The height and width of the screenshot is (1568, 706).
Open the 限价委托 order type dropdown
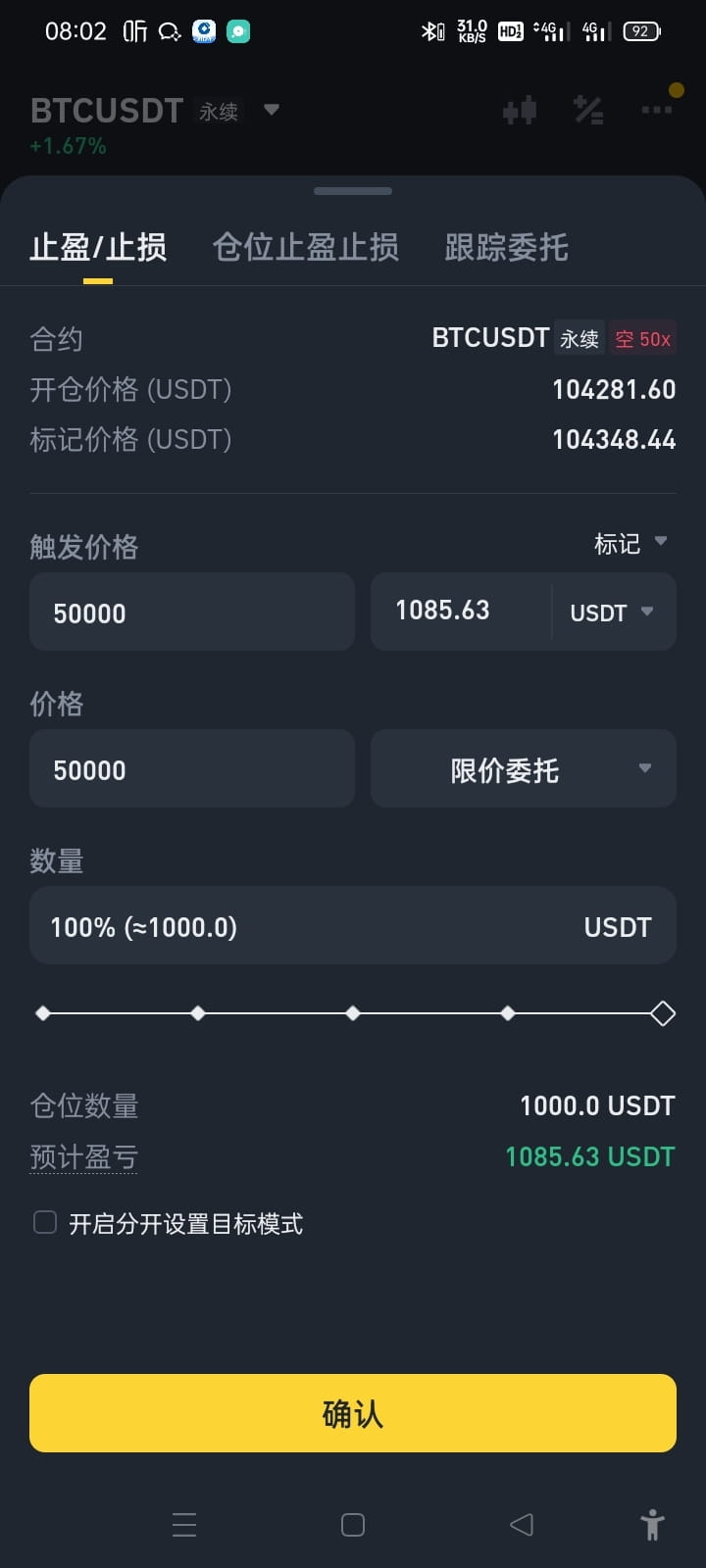524,769
